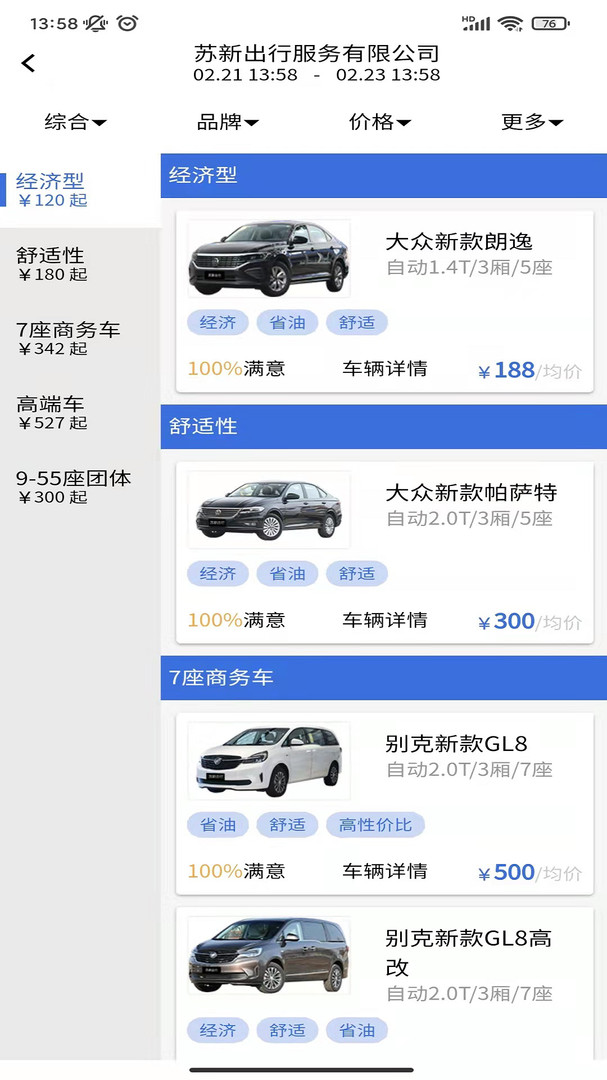View 车辆详情 for 大众新款帕萨特

(x=385, y=620)
